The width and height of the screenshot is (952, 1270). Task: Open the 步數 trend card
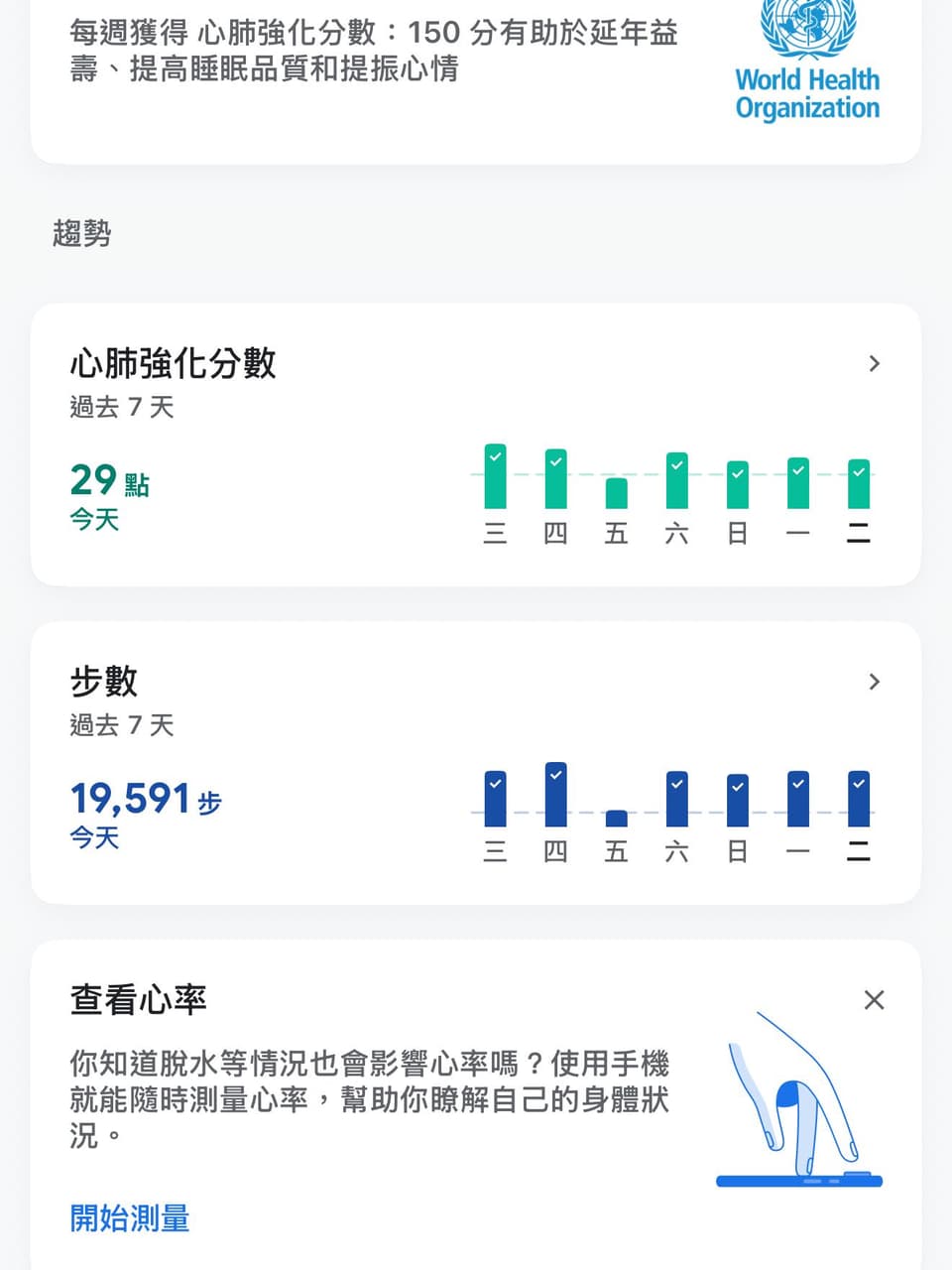tap(476, 762)
